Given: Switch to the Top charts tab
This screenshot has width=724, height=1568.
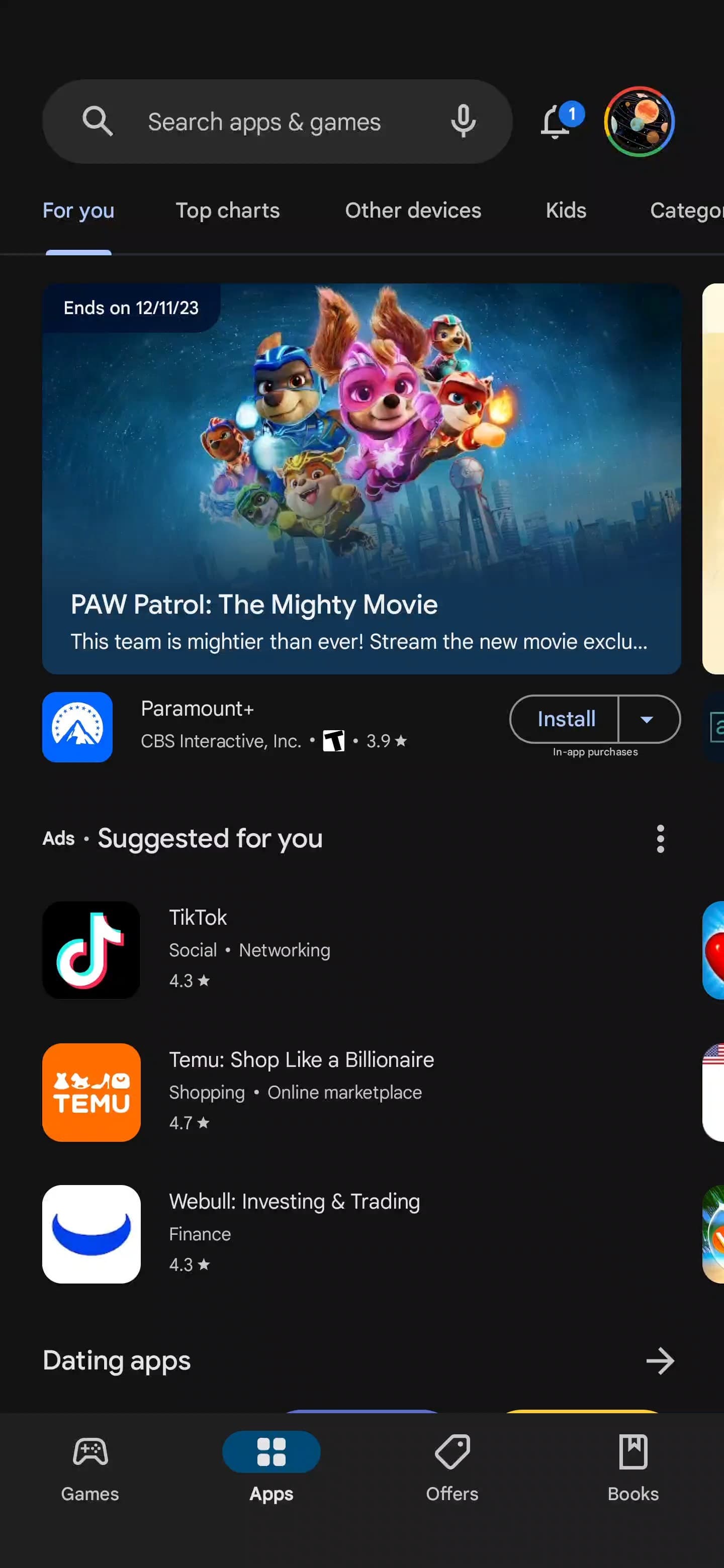Looking at the screenshot, I should 227,210.
